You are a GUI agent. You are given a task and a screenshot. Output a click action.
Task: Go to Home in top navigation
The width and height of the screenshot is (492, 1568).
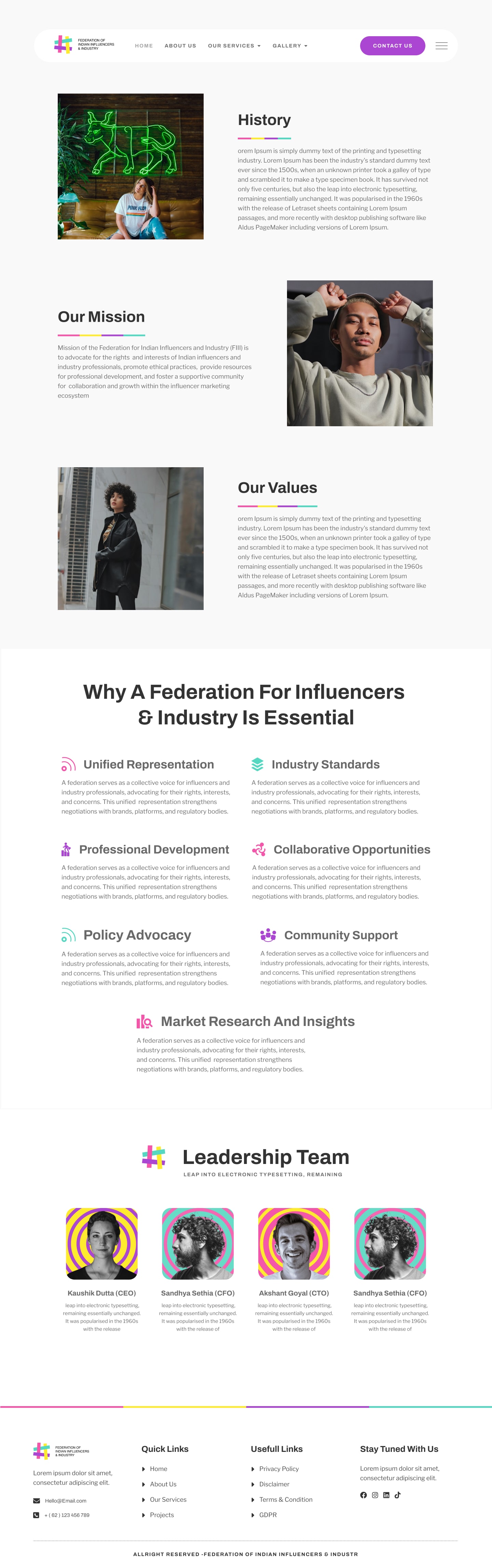144,46
